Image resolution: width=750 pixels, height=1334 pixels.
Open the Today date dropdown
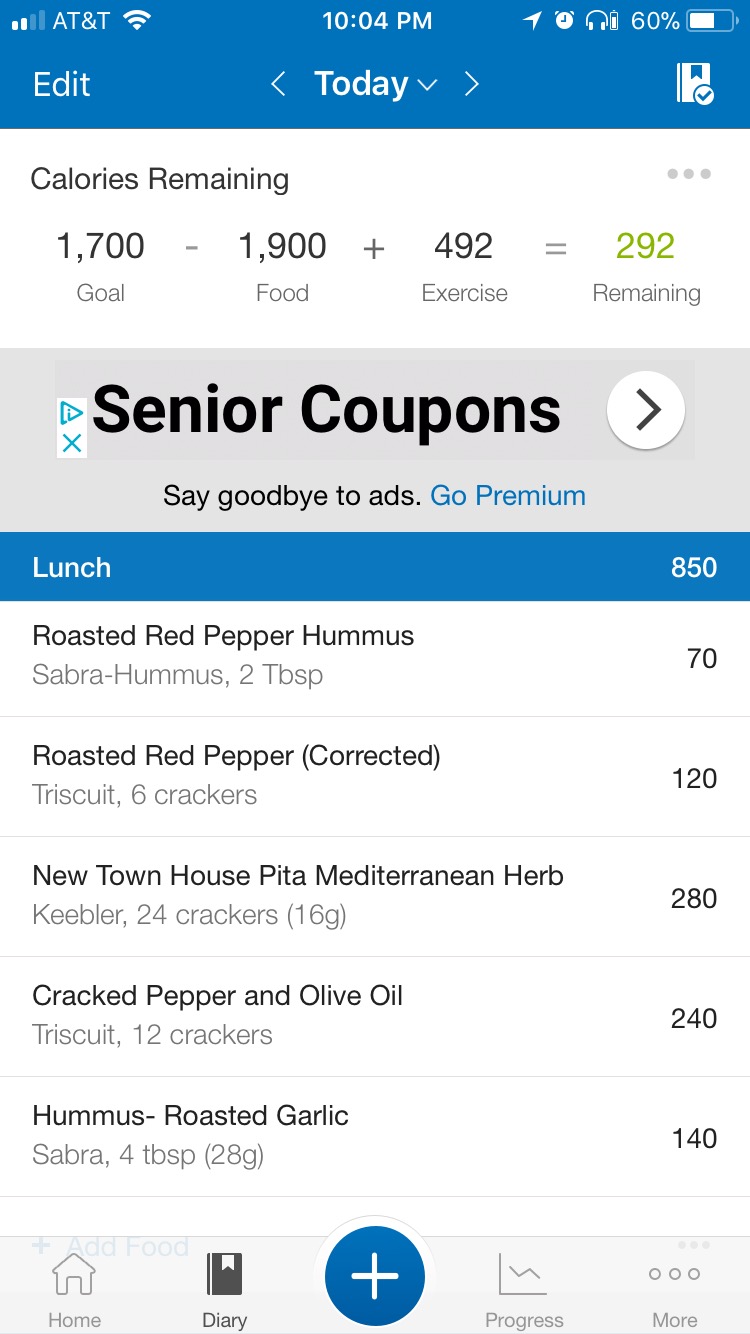tap(375, 84)
